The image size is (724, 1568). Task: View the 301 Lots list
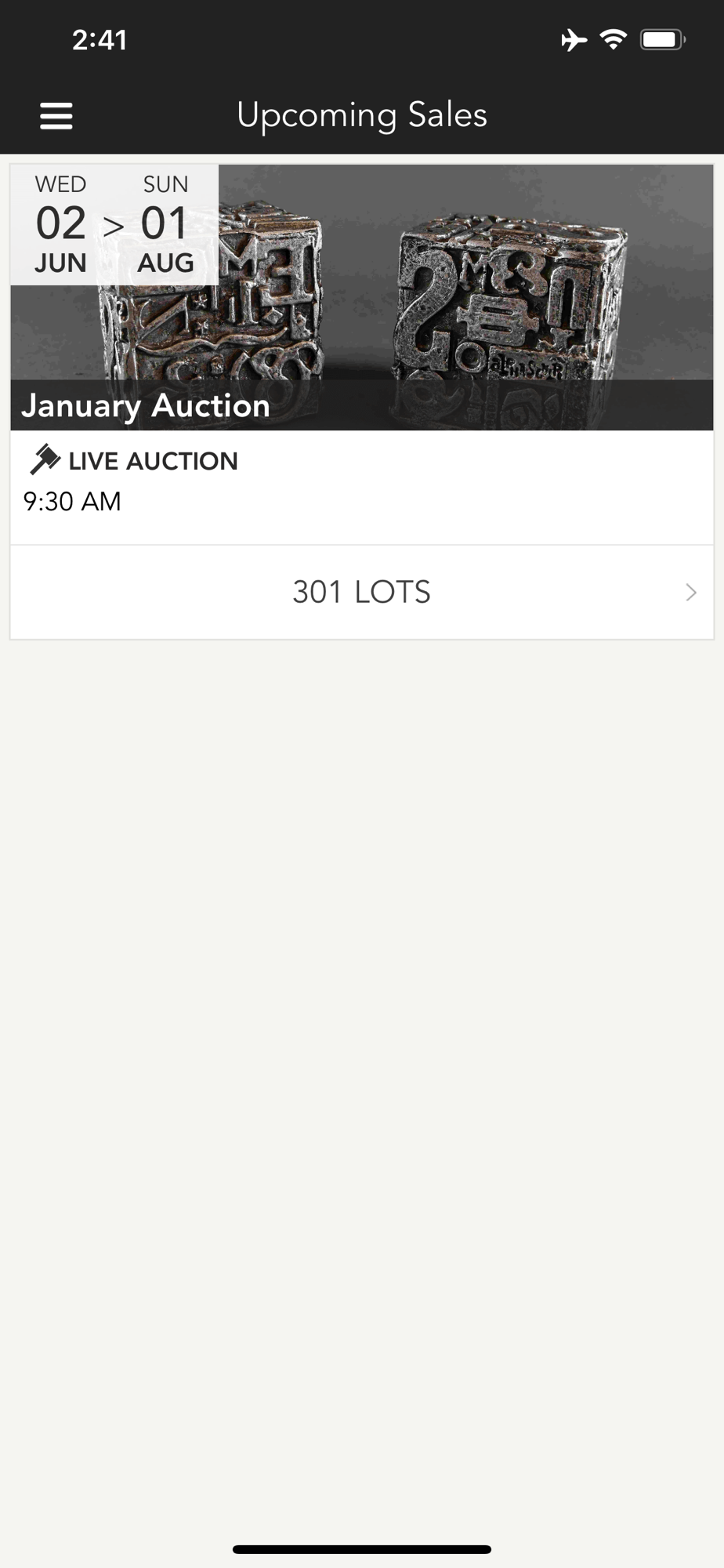click(361, 592)
